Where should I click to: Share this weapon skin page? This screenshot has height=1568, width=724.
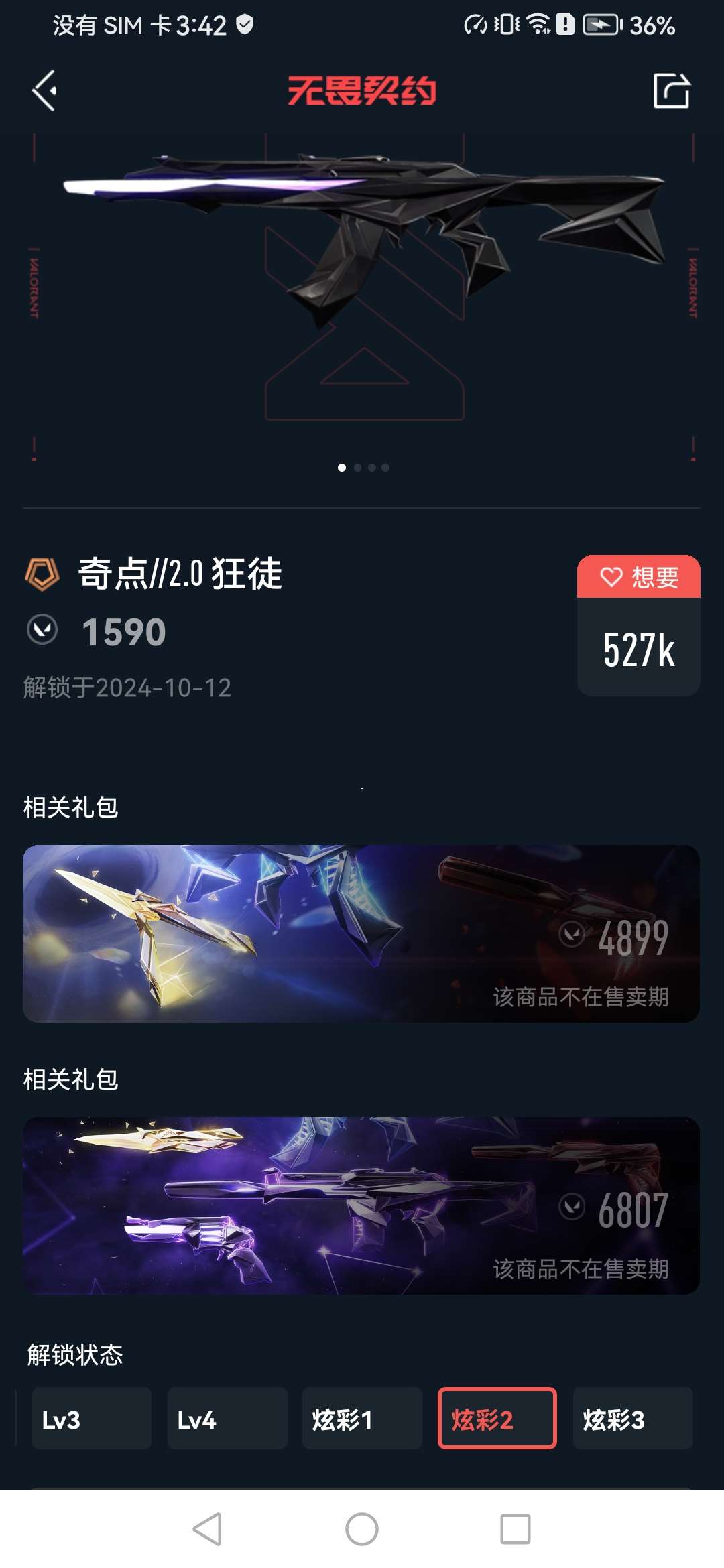671,90
